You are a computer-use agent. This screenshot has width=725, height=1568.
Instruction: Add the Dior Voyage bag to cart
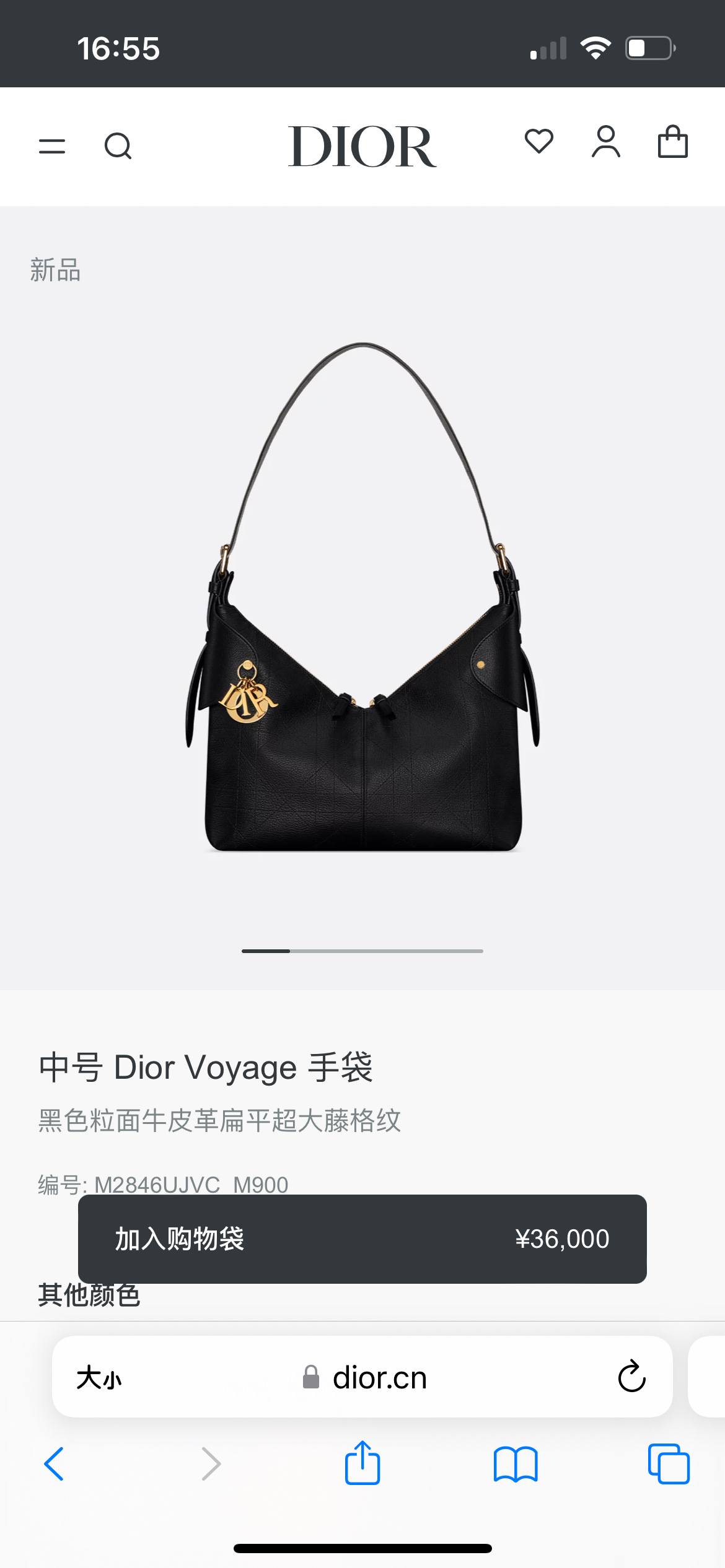[x=362, y=1239]
